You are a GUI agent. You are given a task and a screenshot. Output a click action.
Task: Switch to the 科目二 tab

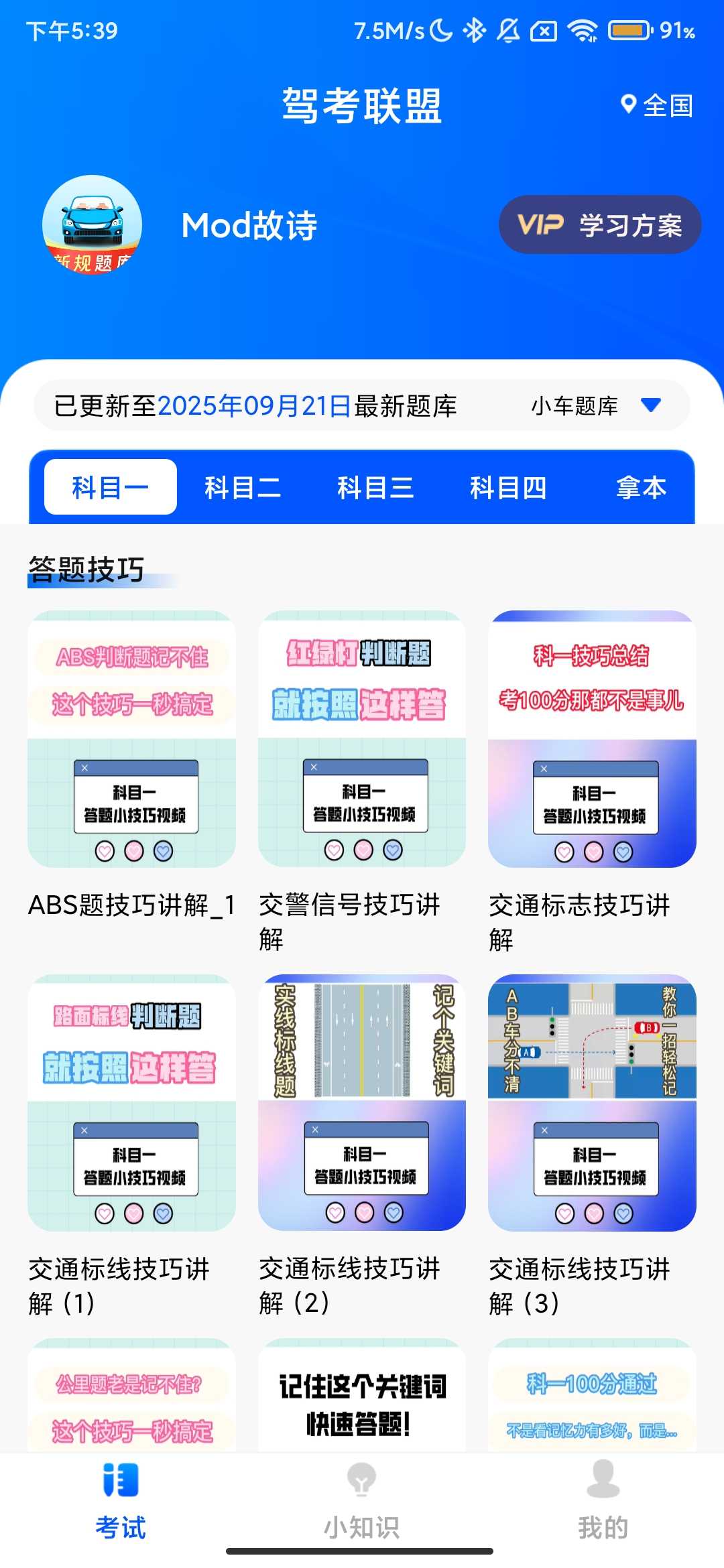pyautogui.click(x=243, y=487)
